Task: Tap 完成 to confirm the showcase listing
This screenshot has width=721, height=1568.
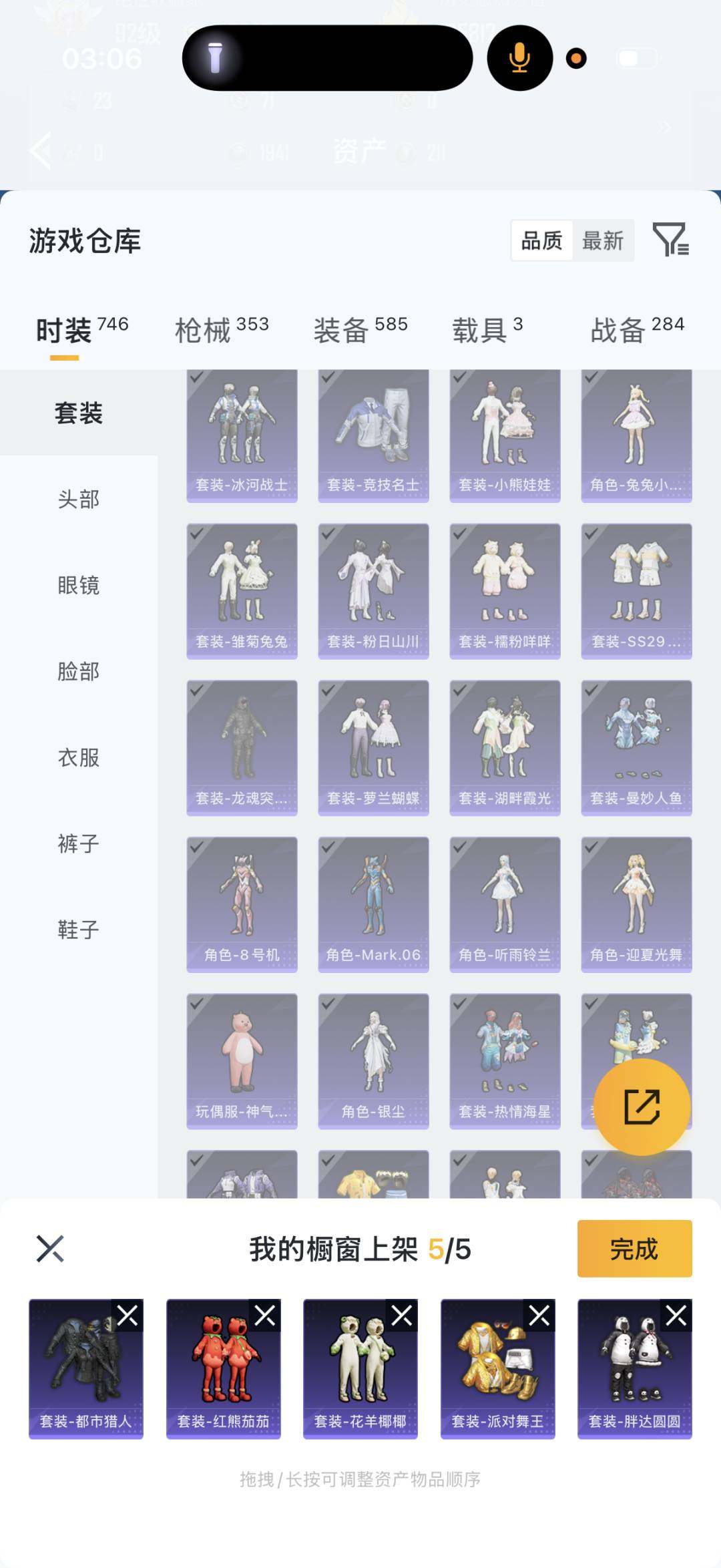Action: tap(634, 1249)
